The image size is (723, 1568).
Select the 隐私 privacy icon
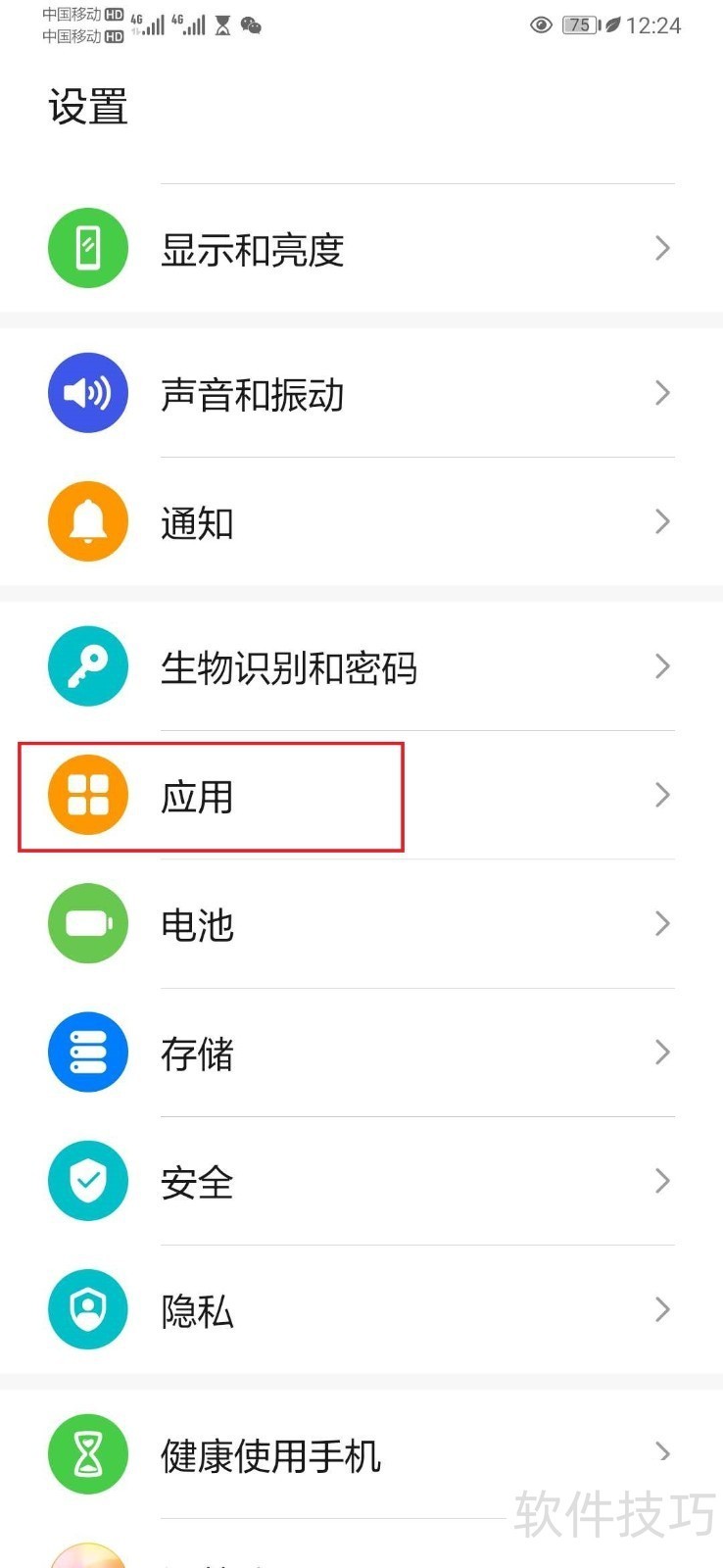(x=87, y=1309)
